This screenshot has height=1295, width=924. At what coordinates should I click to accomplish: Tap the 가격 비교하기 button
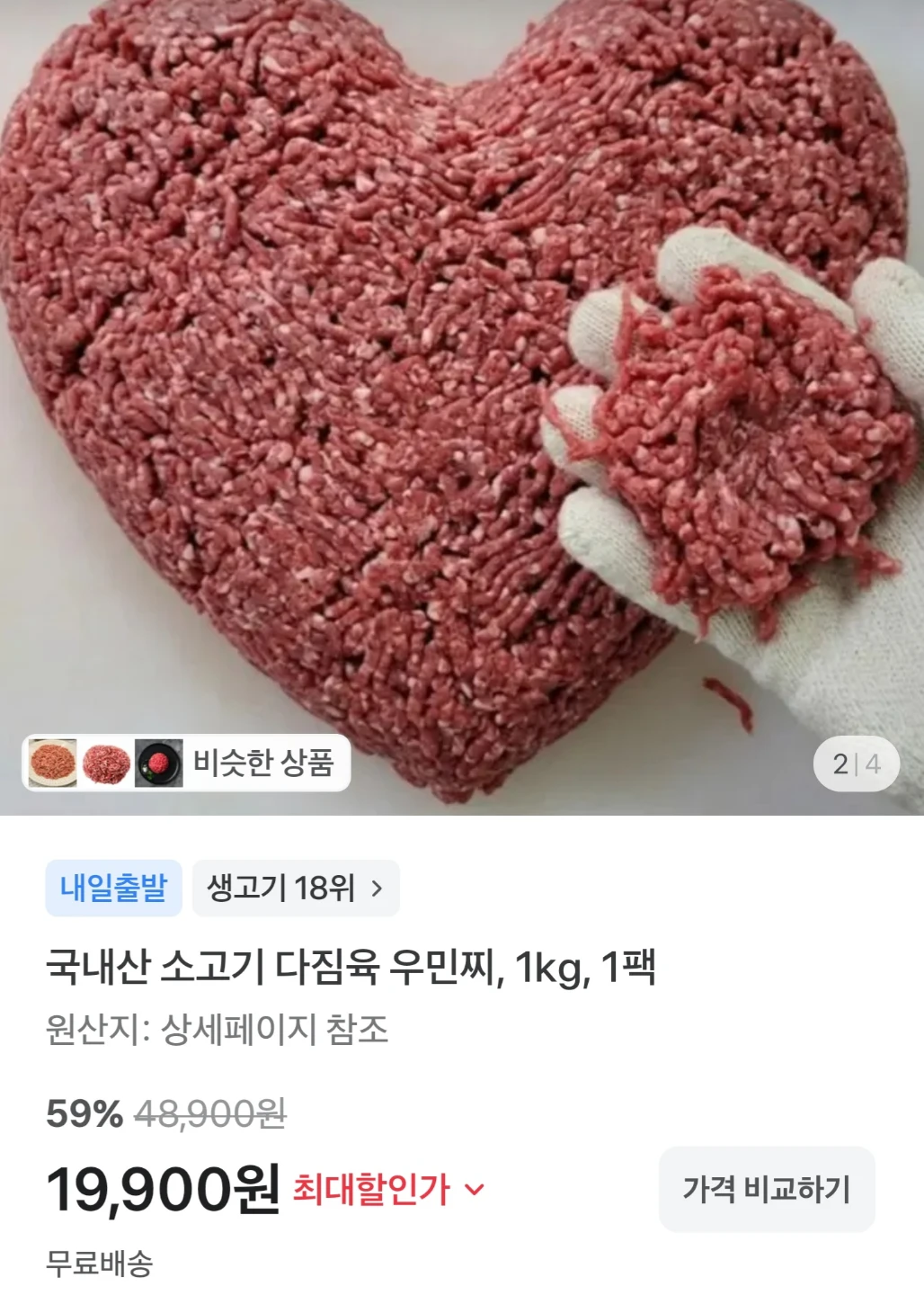point(767,1189)
